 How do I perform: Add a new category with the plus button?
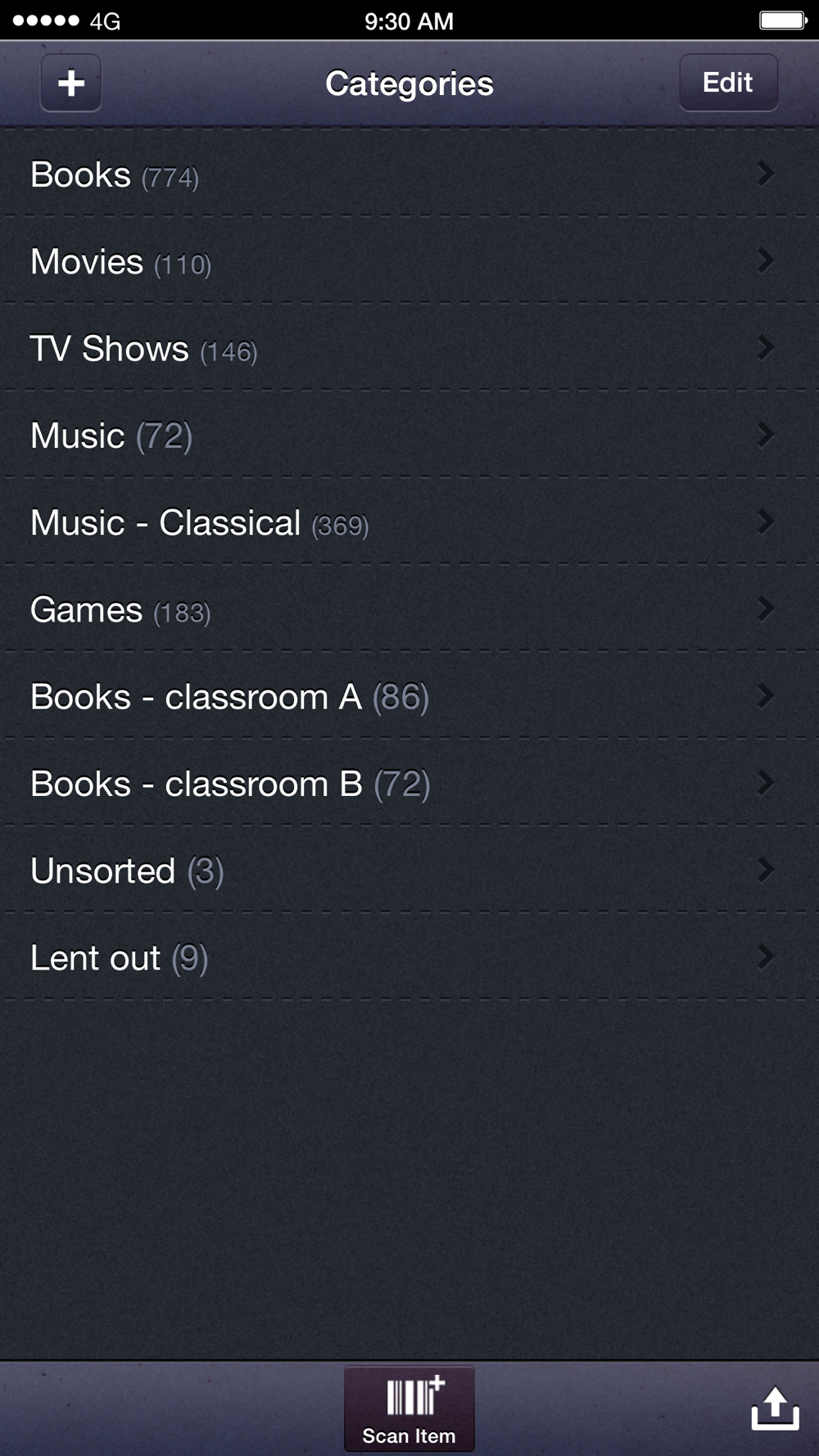pyautogui.click(x=71, y=83)
